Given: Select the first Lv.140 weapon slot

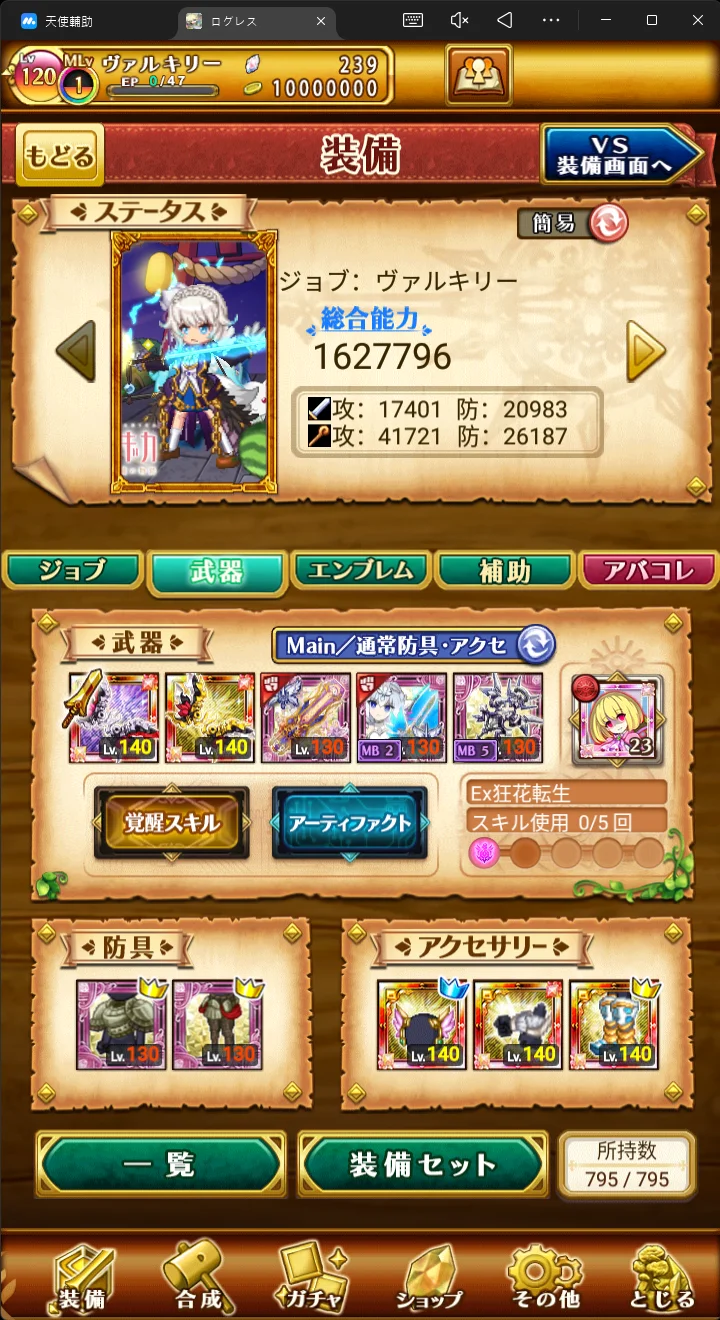Looking at the screenshot, I should (x=113, y=717).
